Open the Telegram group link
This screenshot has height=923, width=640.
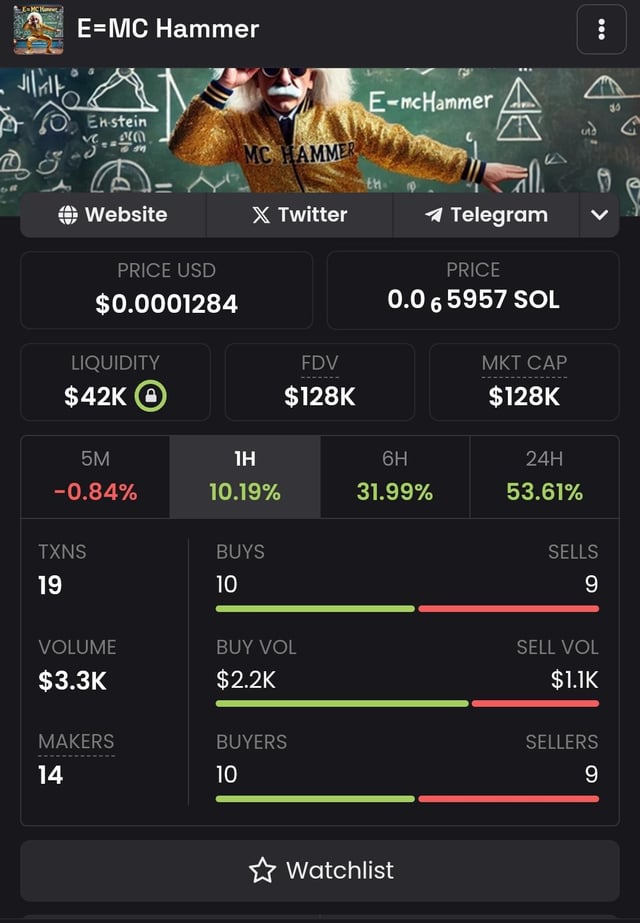[x=486, y=215]
